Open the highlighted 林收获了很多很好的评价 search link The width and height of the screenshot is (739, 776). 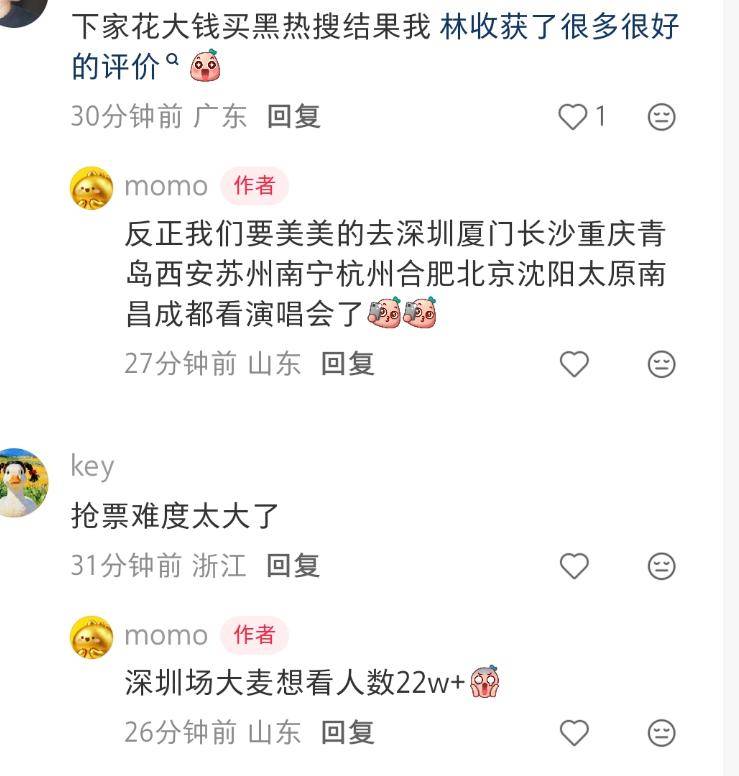[x=560, y=26]
